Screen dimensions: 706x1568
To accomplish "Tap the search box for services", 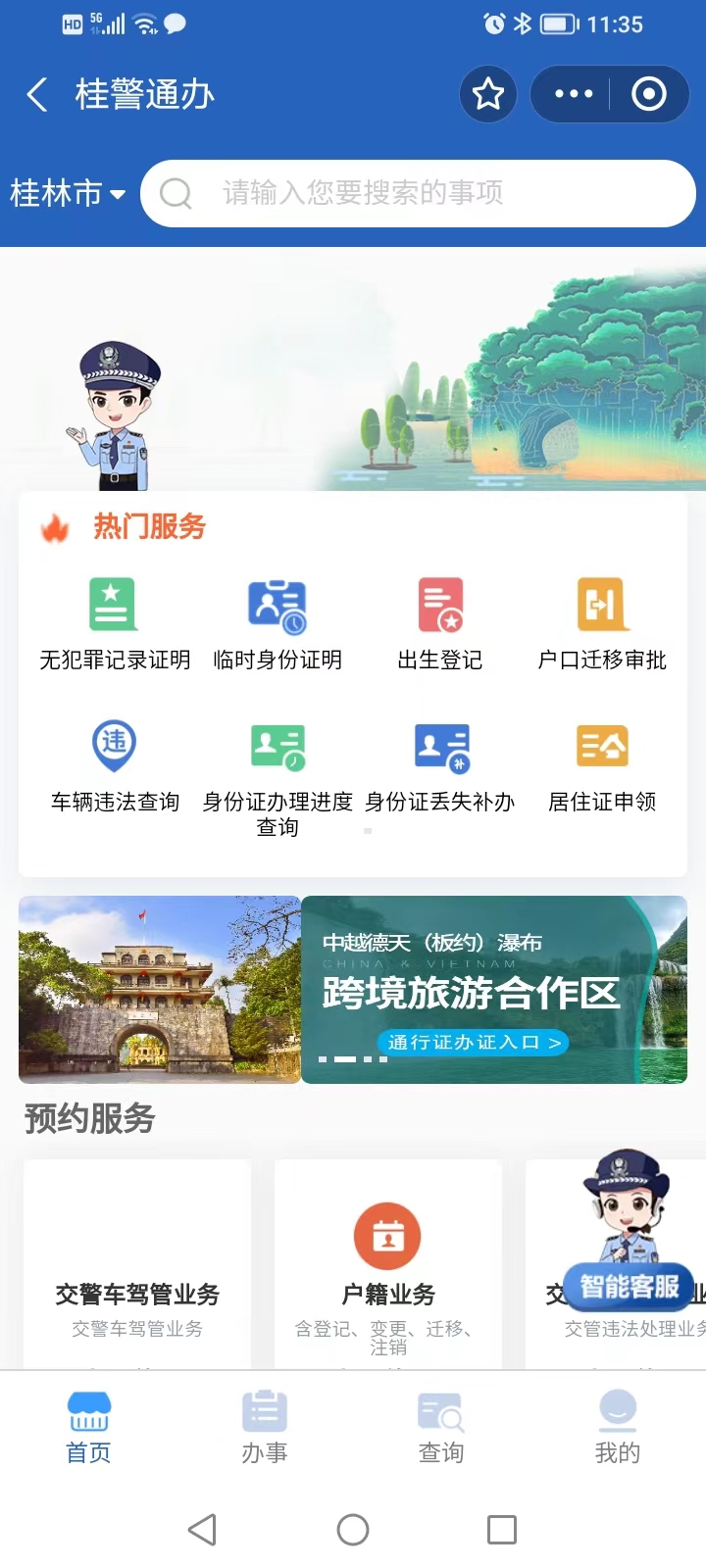I will click(x=419, y=193).
